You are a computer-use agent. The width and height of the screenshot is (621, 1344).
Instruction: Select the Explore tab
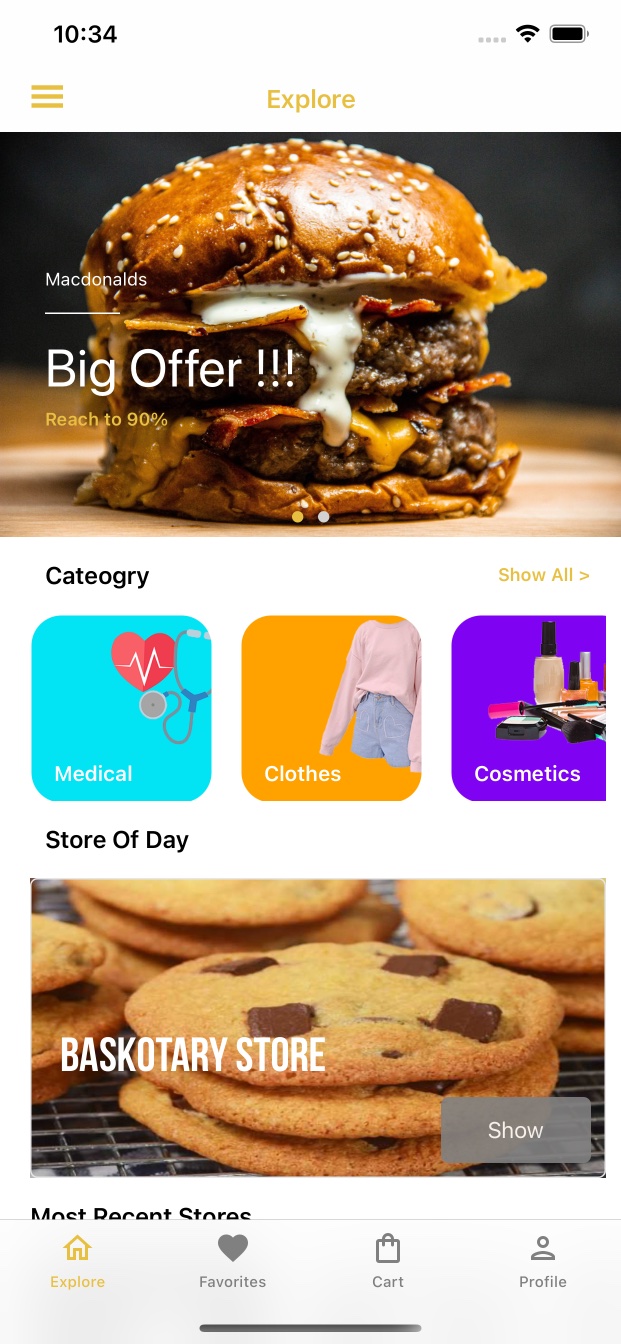click(77, 1261)
